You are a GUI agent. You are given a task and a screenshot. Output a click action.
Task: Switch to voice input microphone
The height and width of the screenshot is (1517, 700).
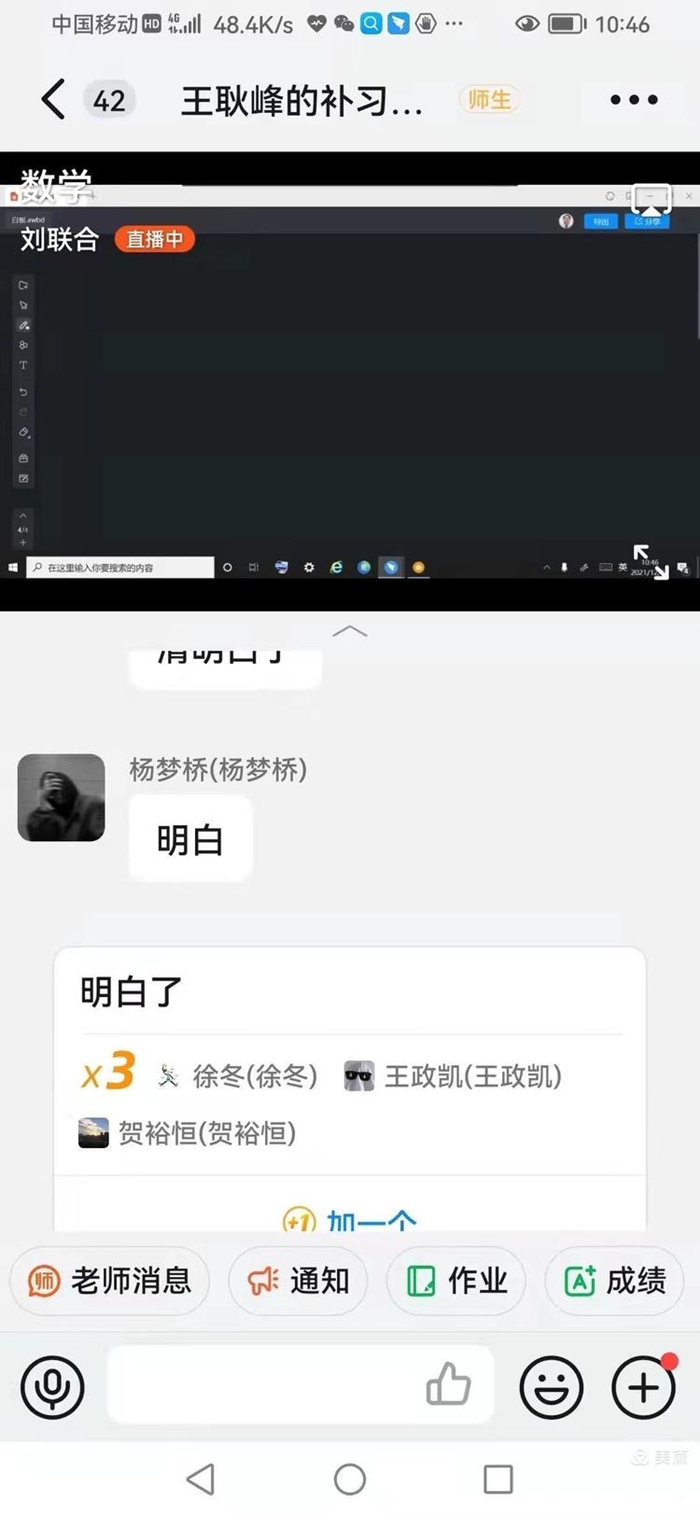click(53, 1387)
